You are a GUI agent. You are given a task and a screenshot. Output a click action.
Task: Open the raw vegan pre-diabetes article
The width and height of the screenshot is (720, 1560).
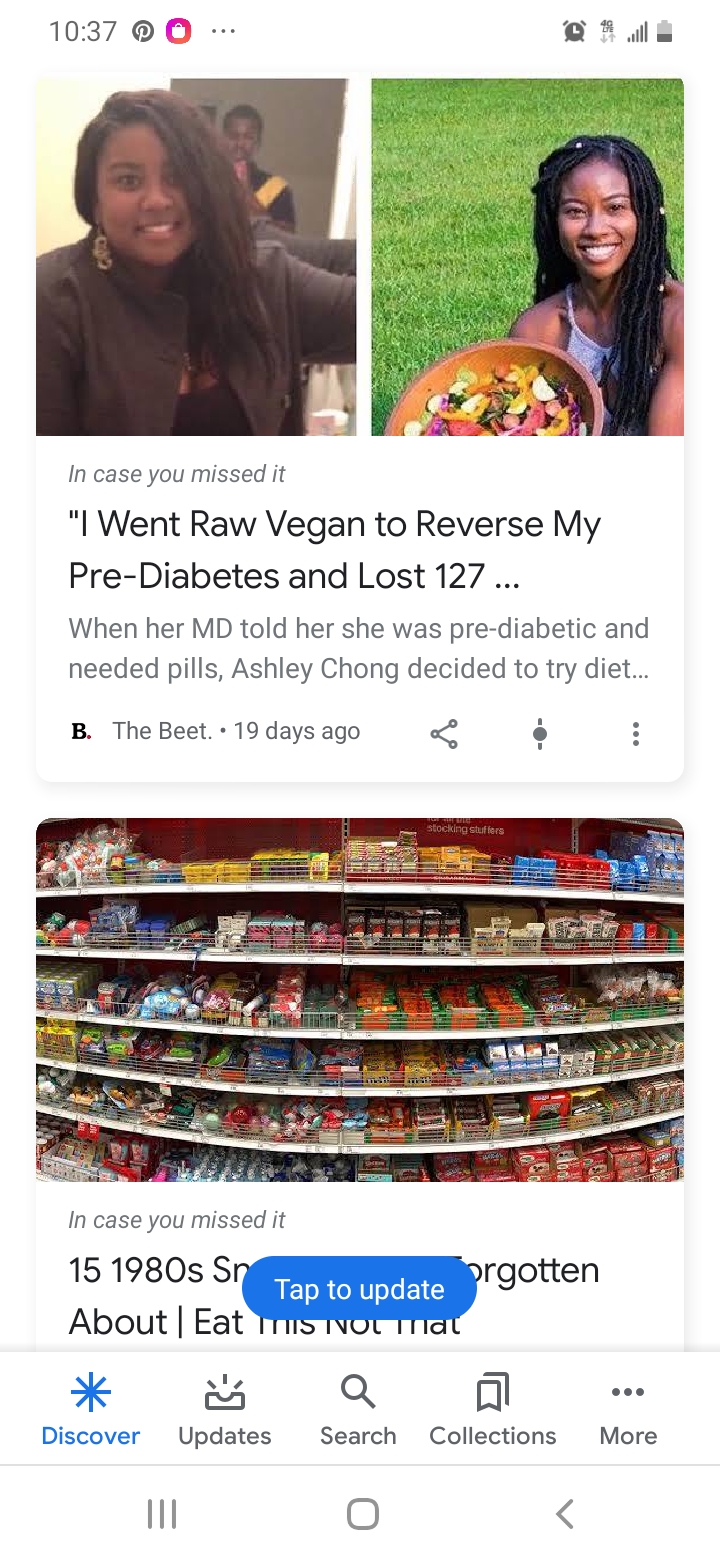pyautogui.click(x=334, y=550)
